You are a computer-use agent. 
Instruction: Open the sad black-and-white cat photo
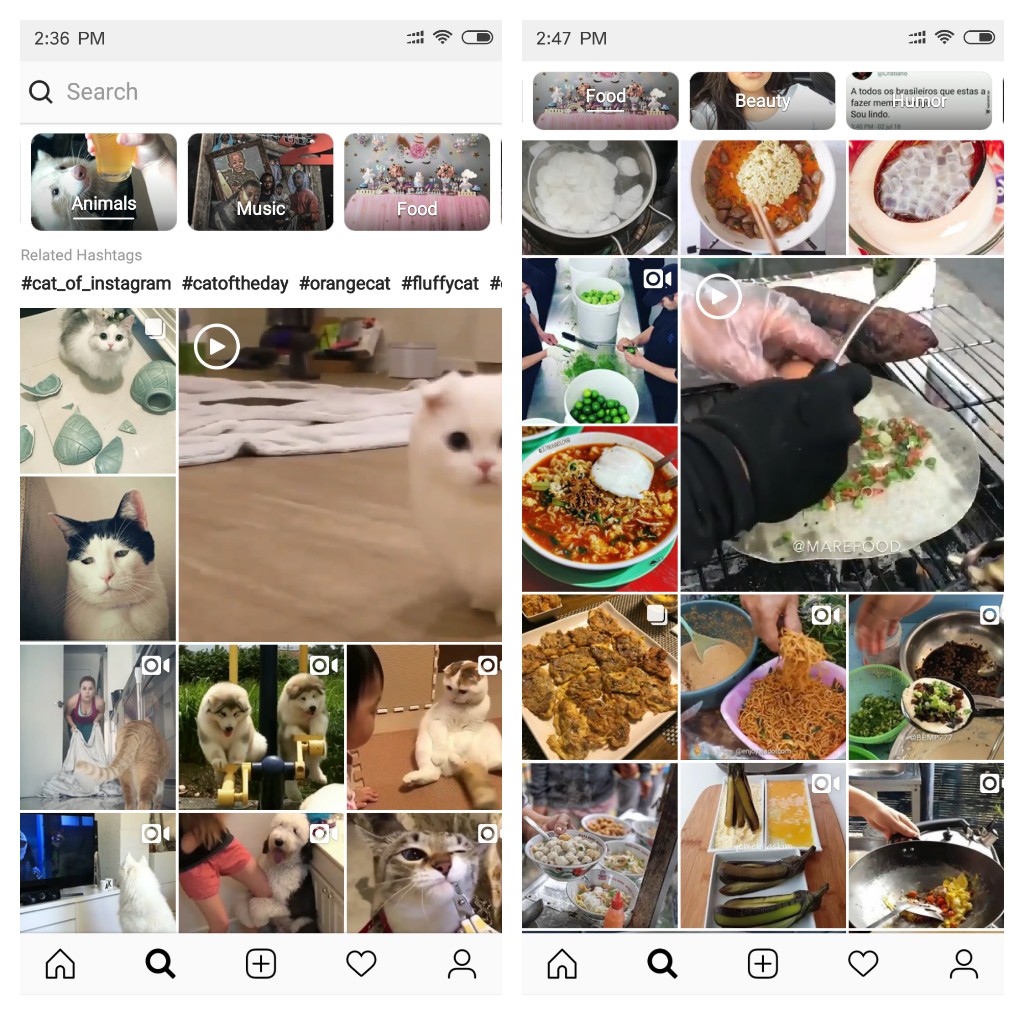click(97, 558)
